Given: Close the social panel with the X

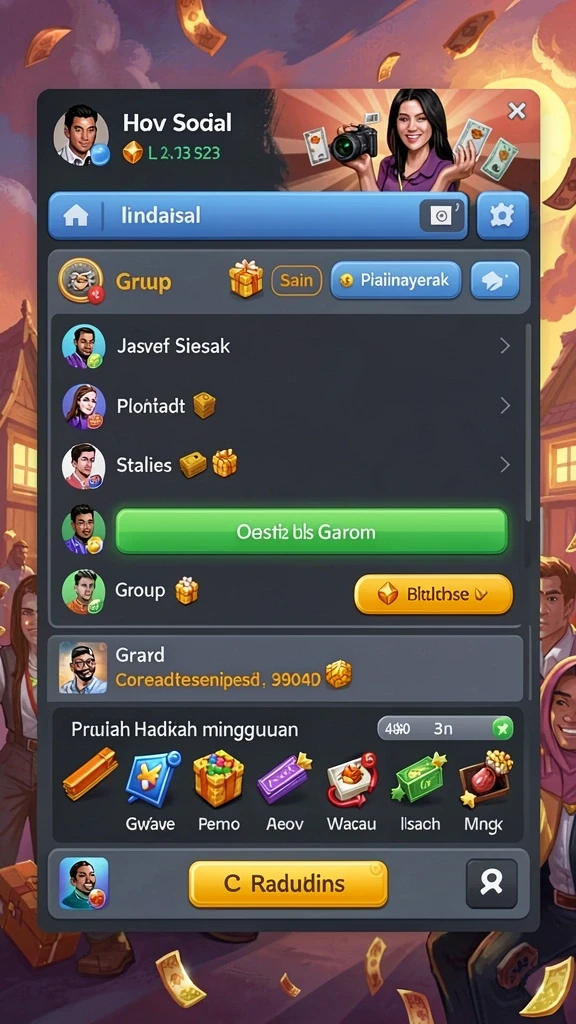Looking at the screenshot, I should (517, 111).
